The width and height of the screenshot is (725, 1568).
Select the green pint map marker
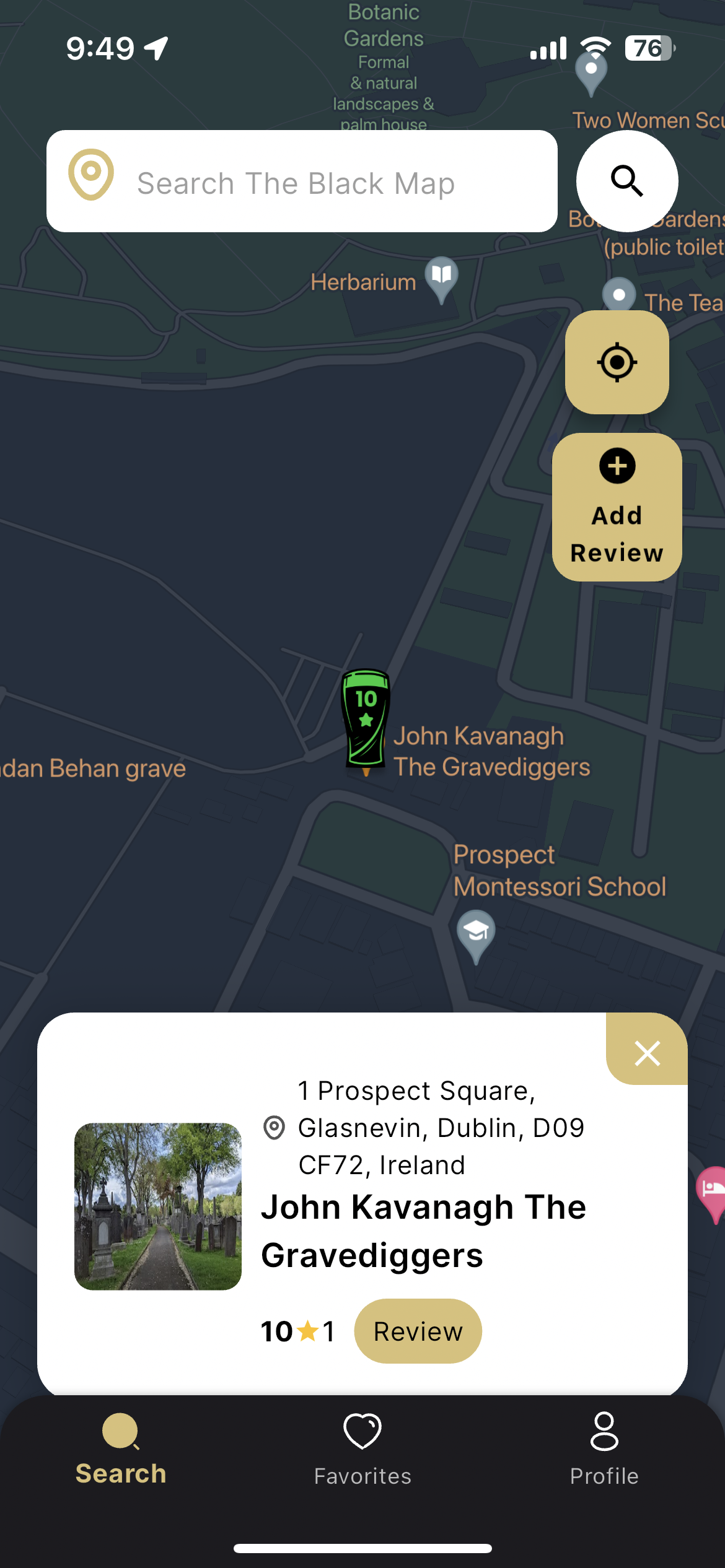[x=366, y=721]
